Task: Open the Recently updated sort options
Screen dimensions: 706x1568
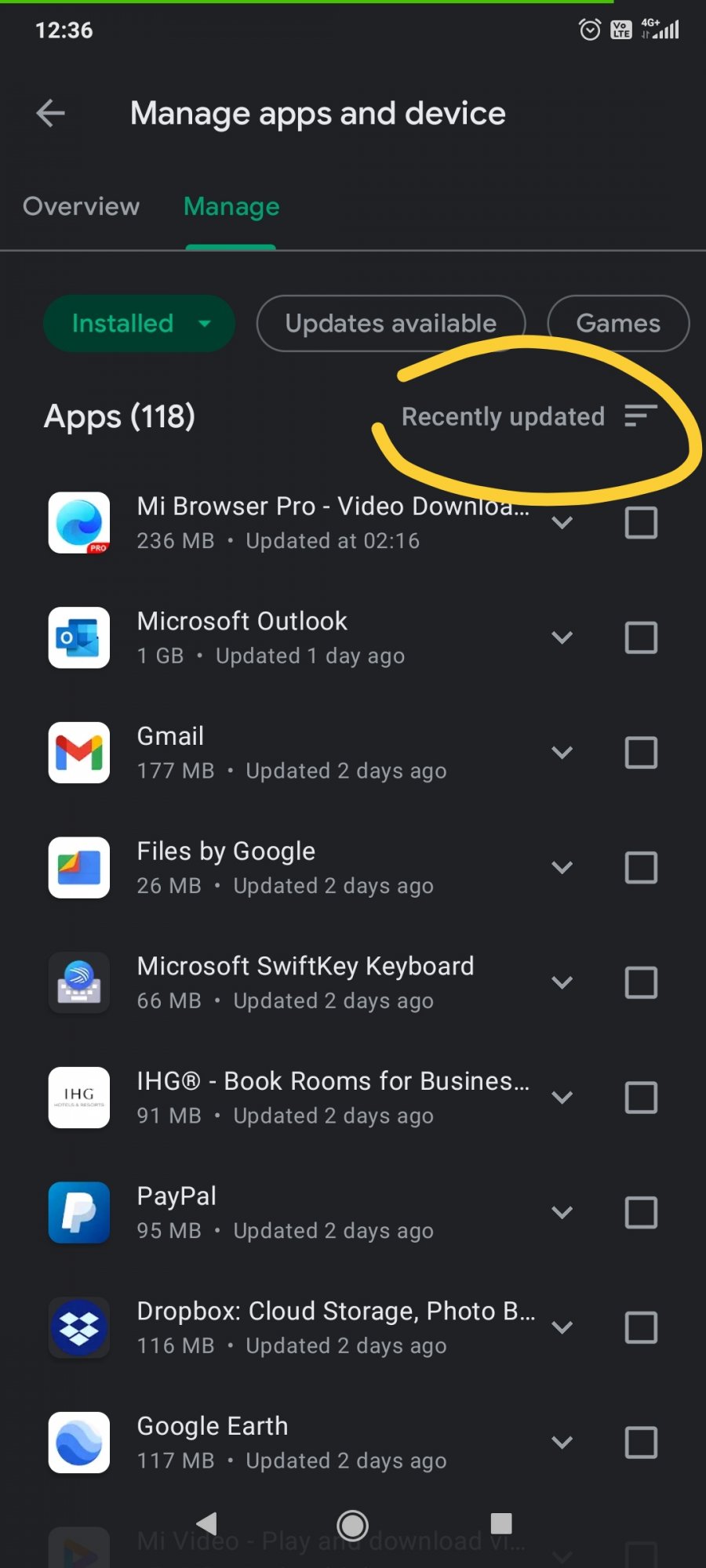Action: pos(529,416)
